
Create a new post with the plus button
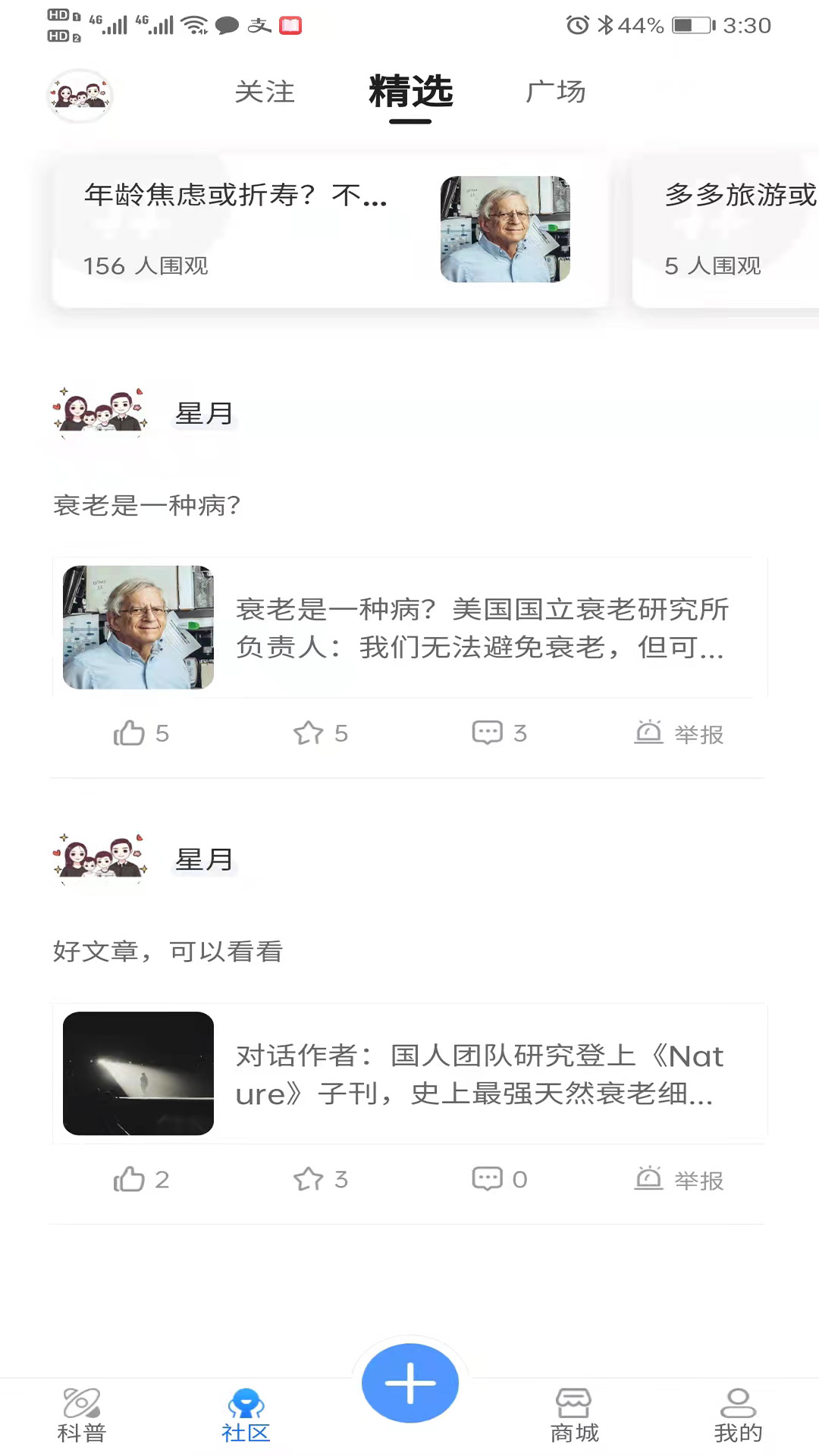(x=410, y=1383)
